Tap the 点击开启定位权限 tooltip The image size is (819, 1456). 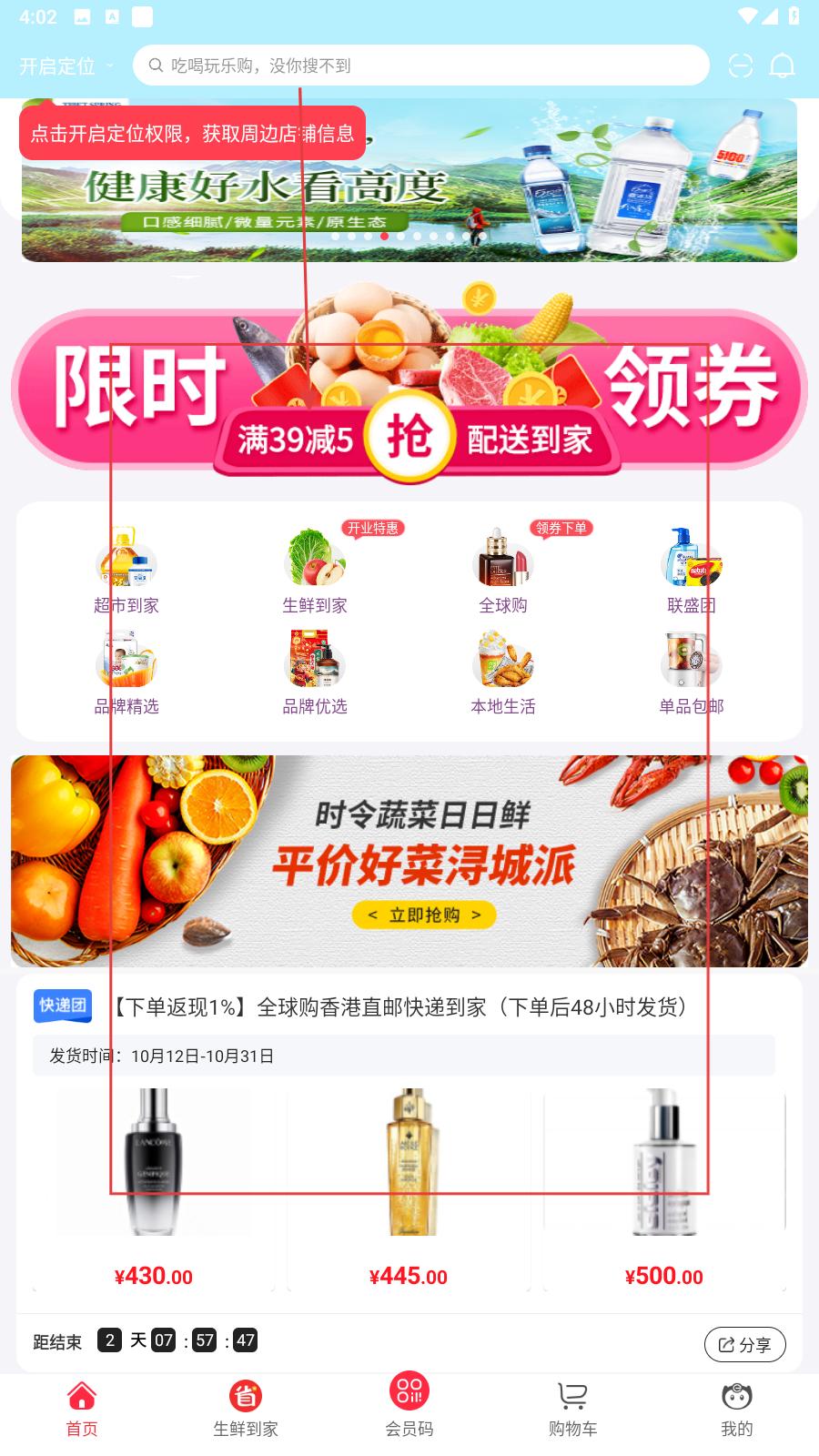(x=192, y=134)
